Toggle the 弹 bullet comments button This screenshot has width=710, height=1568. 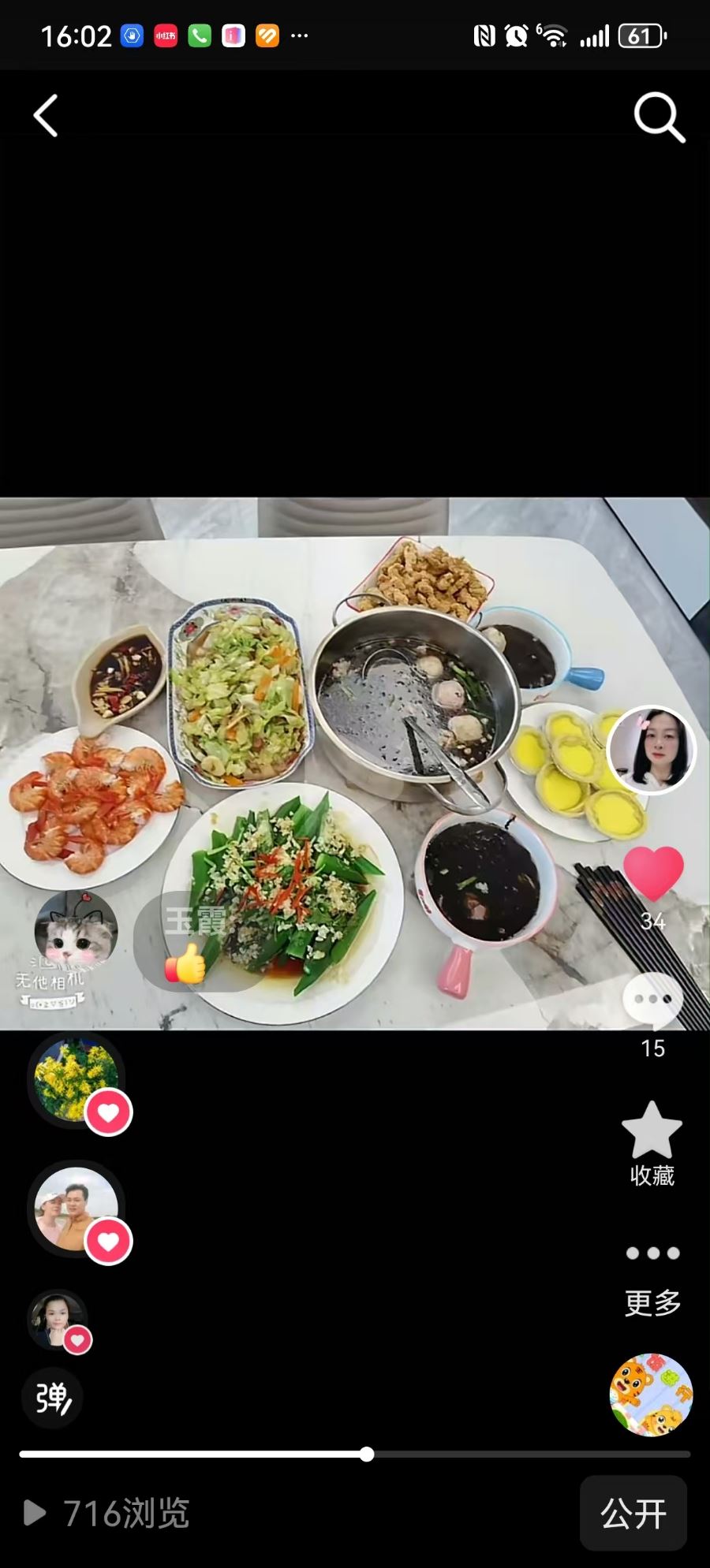[52, 1399]
